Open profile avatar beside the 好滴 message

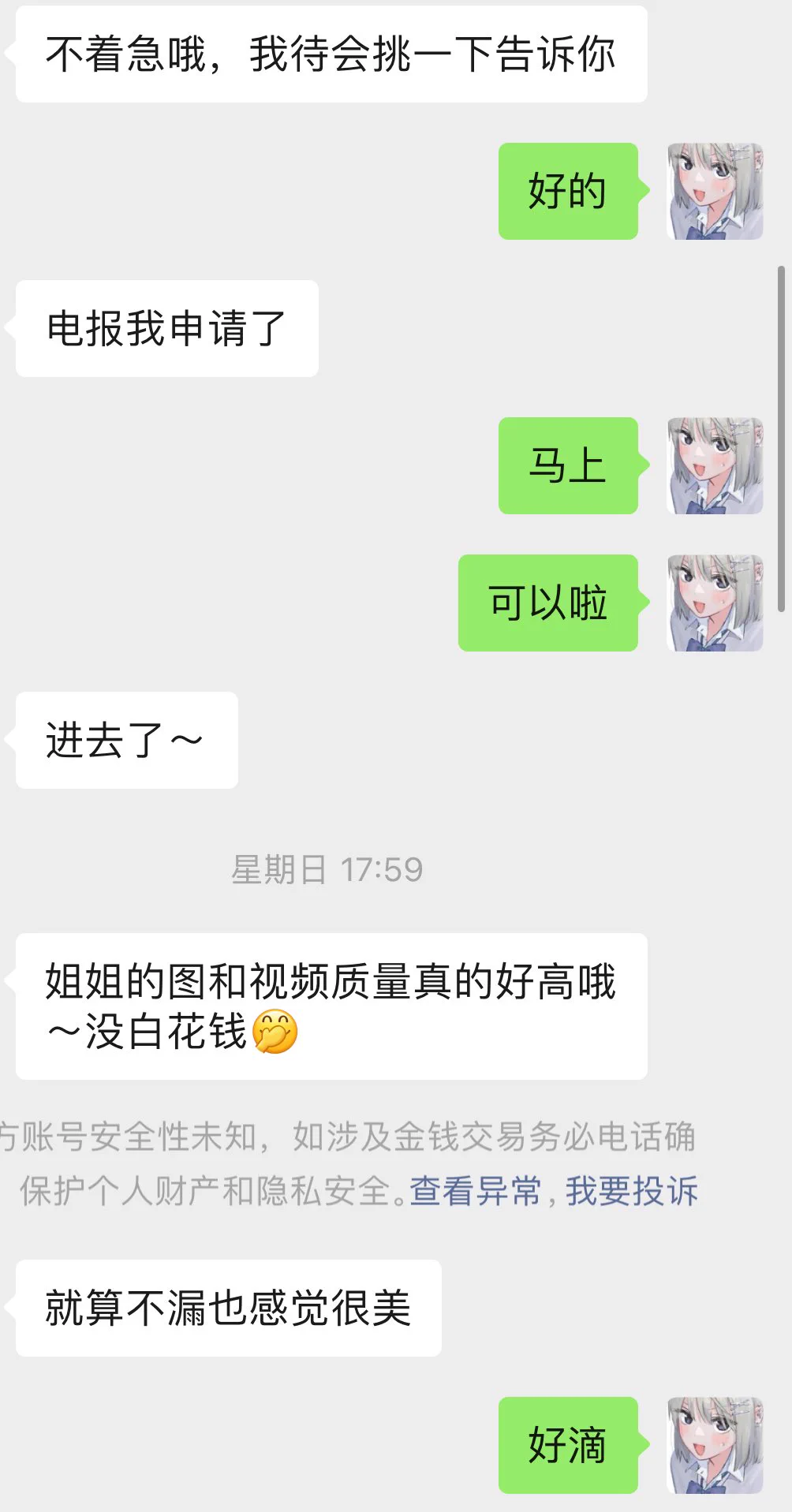point(715,1445)
